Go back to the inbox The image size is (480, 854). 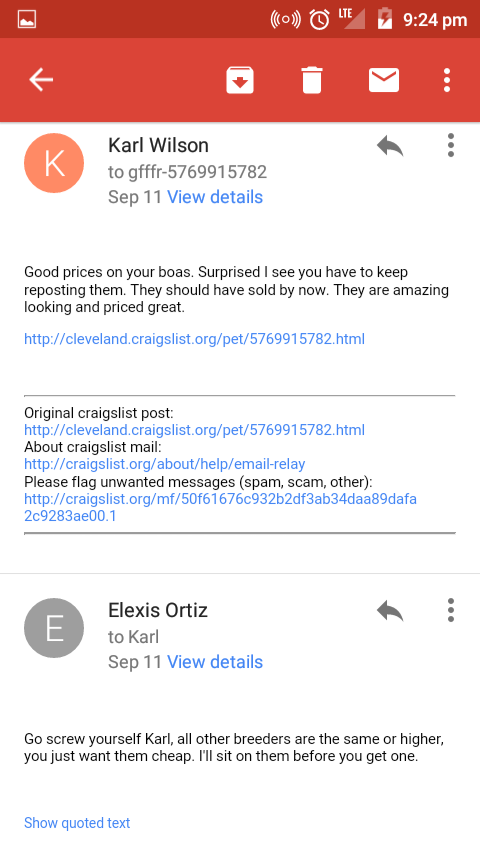pos(41,80)
